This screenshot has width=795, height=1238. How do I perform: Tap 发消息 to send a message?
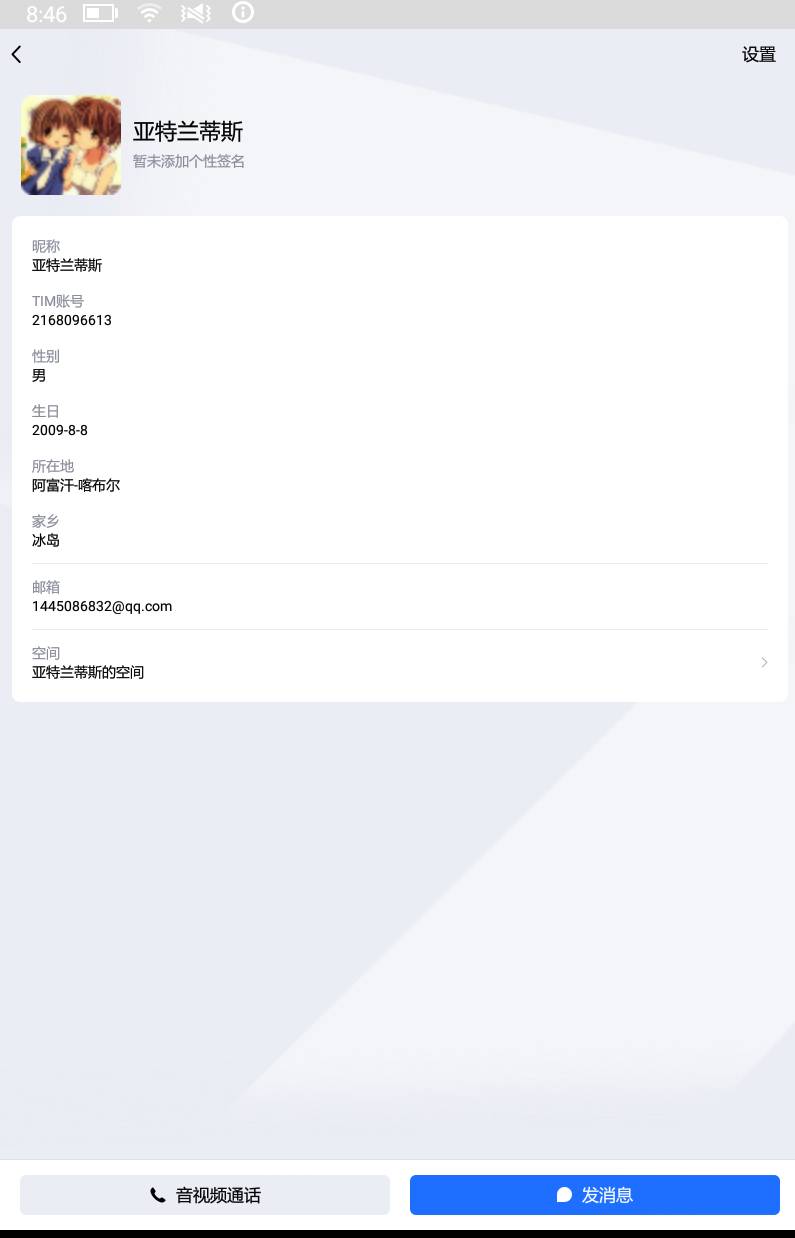pyautogui.click(x=594, y=1195)
